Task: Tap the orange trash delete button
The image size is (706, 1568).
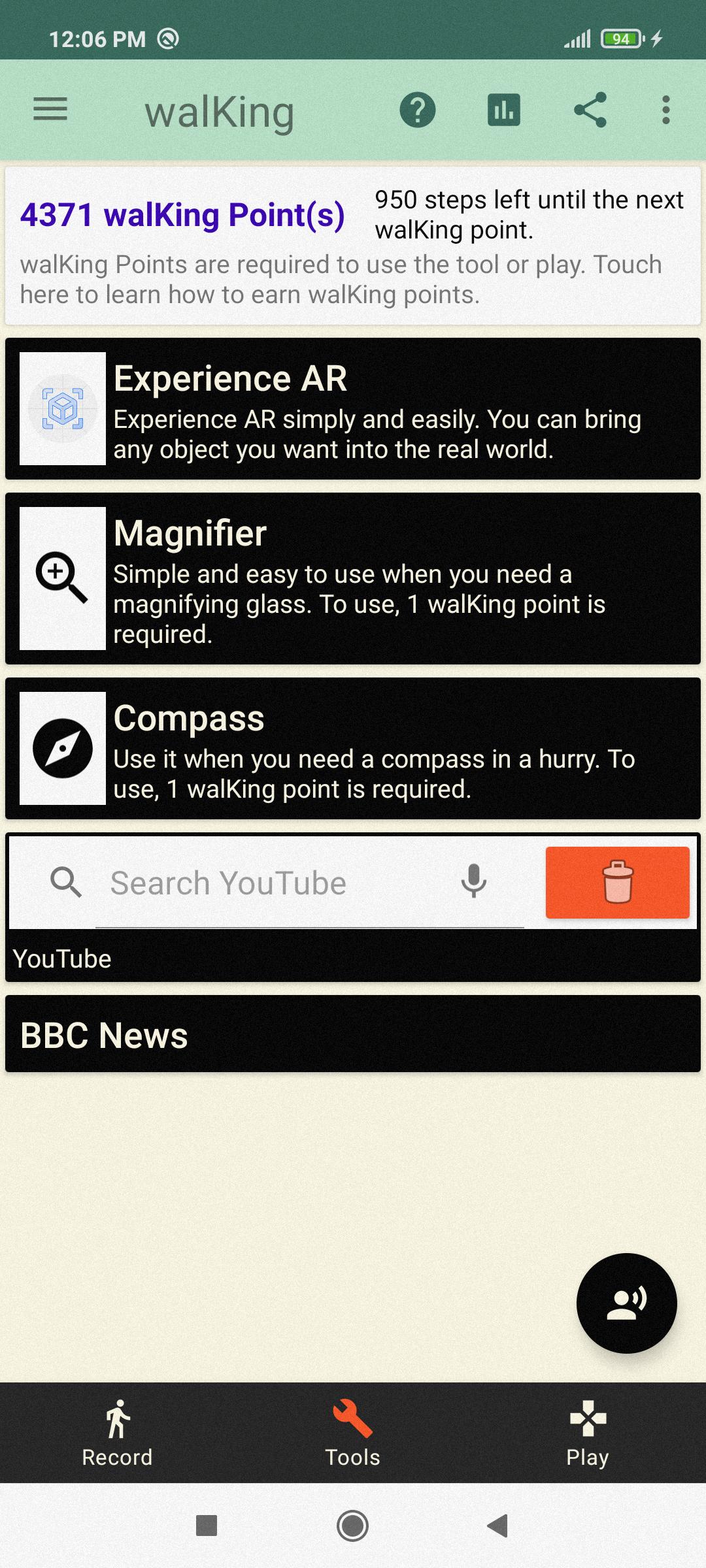Action: 618,883
